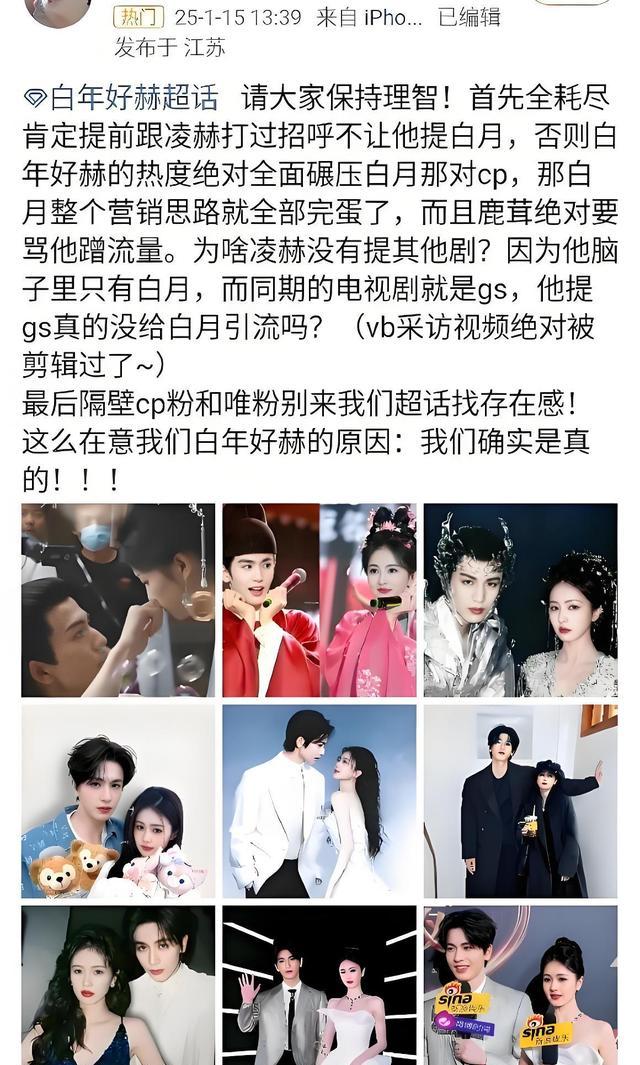Open the photo of the pair in red costumes
Screen dimensions: 640x1065
(x=319, y=600)
